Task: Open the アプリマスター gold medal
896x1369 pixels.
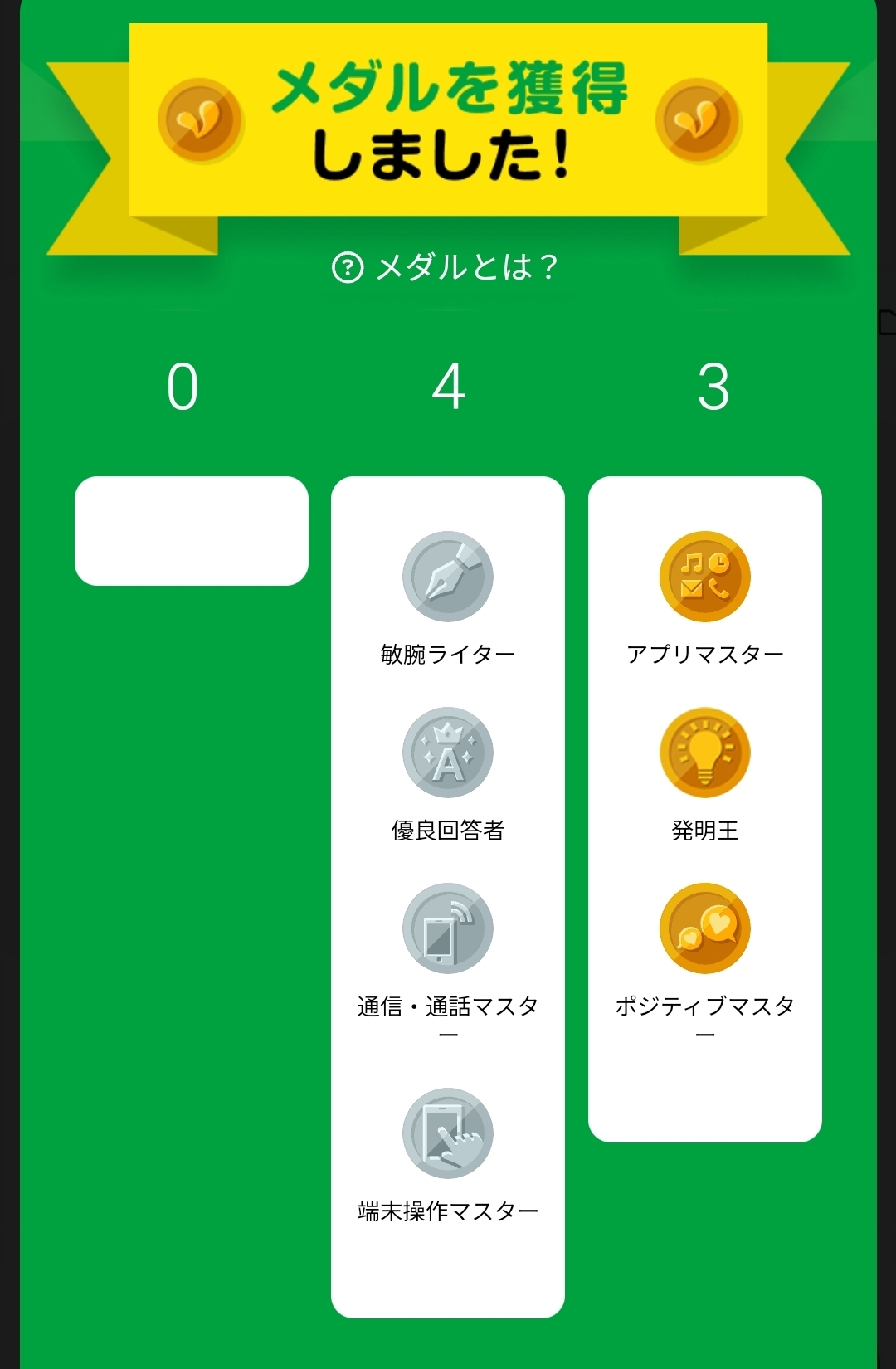Action: point(705,577)
